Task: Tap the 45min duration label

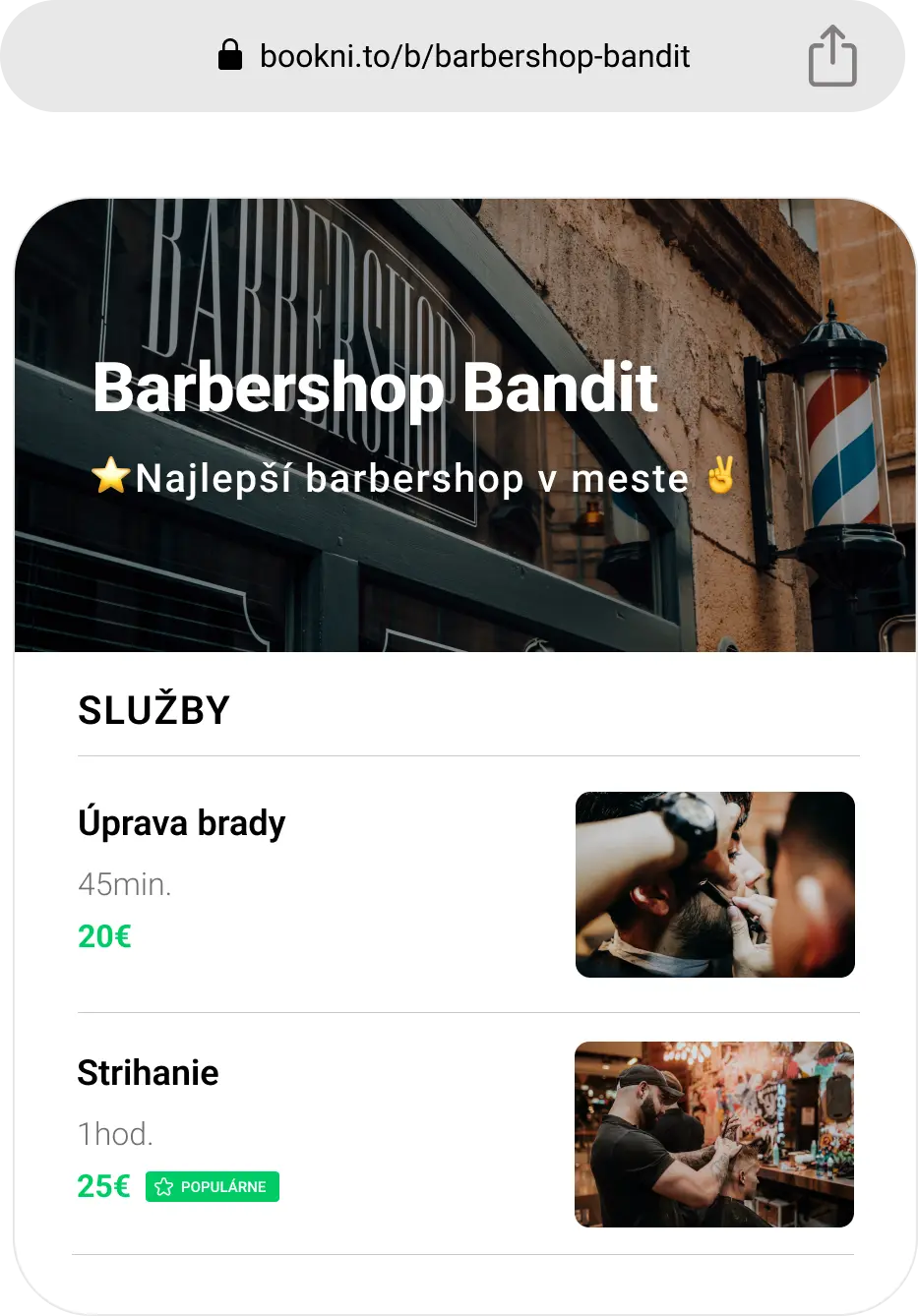Action: tap(125, 884)
